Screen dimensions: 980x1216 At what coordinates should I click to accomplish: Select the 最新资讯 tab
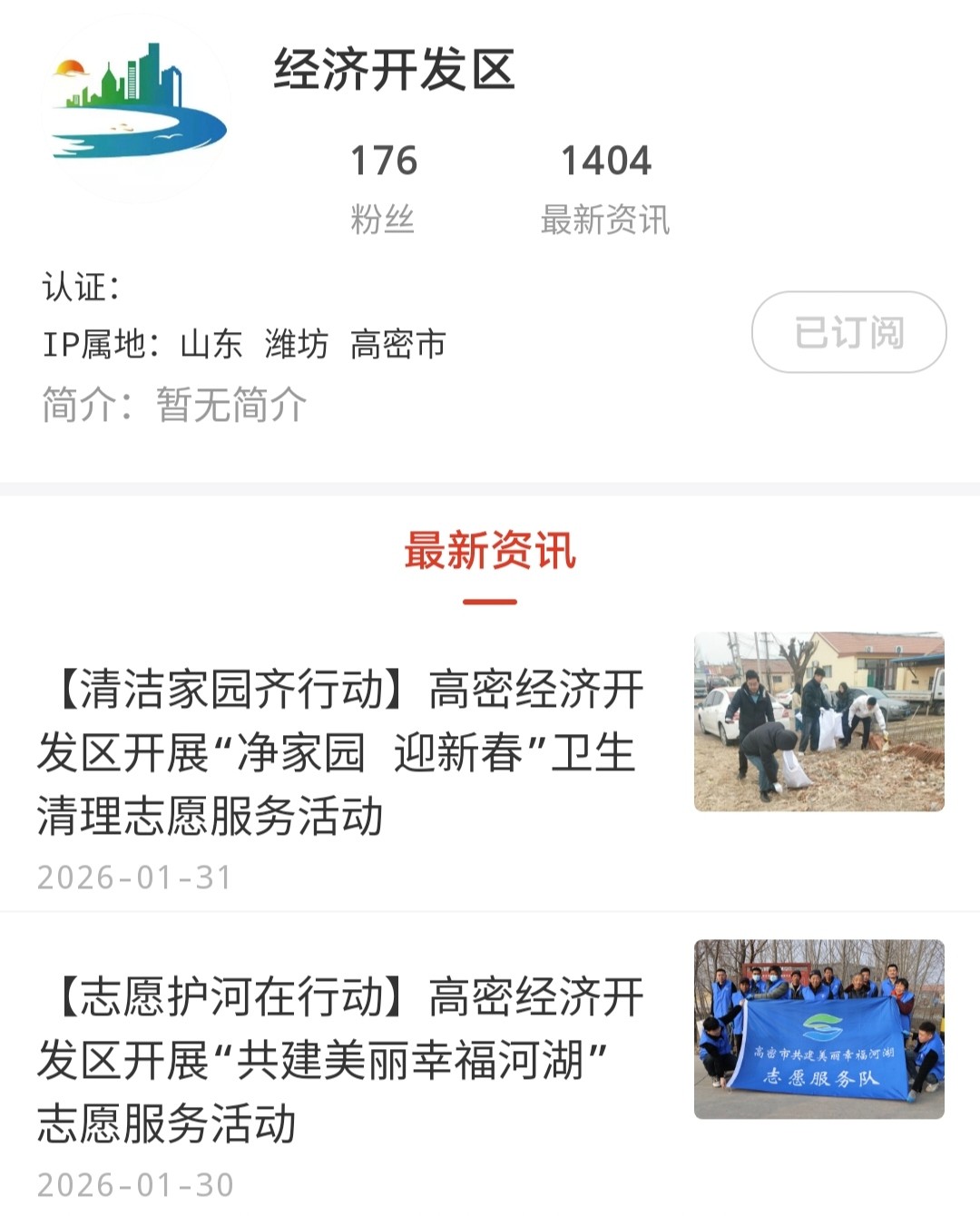click(x=490, y=552)
